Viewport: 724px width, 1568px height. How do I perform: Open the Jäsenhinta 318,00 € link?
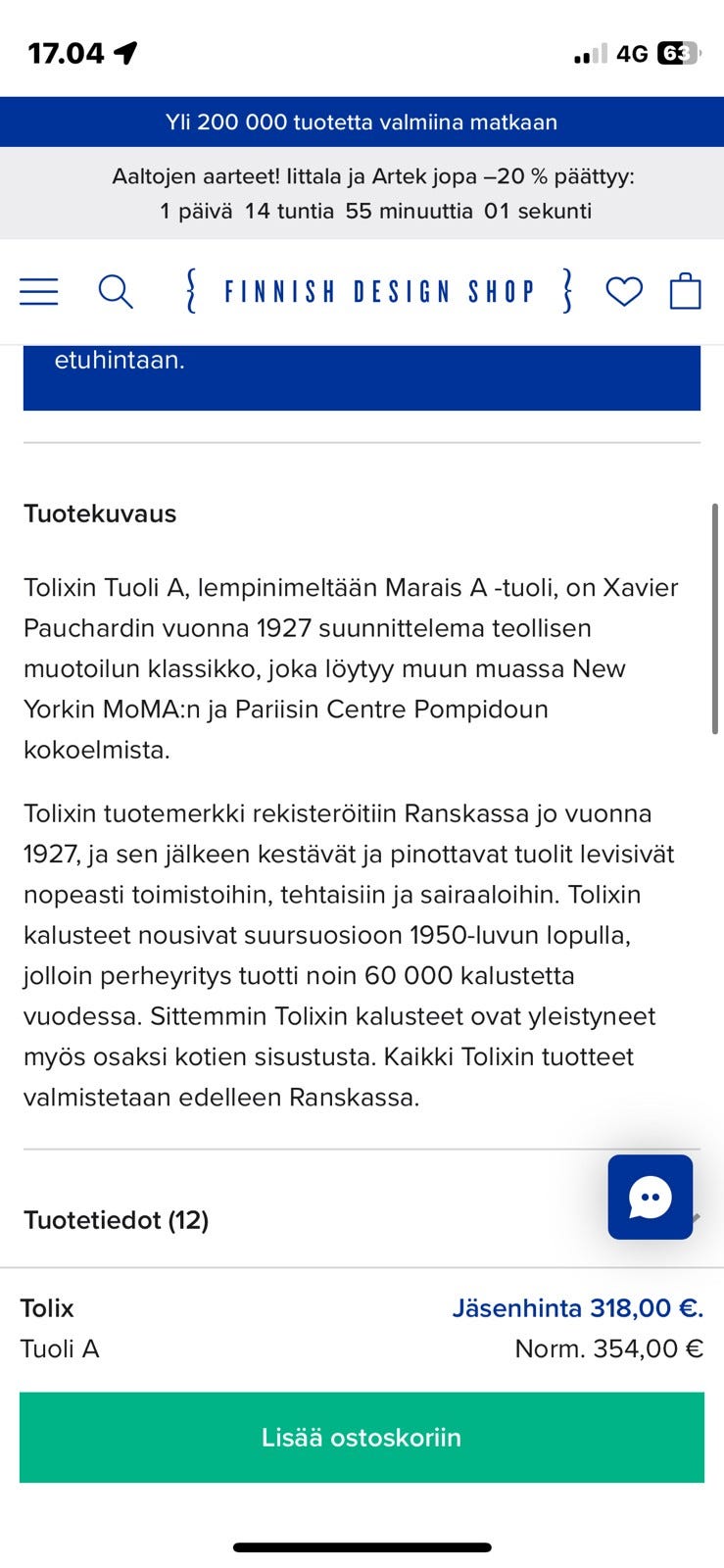[x=578, y=1307]
